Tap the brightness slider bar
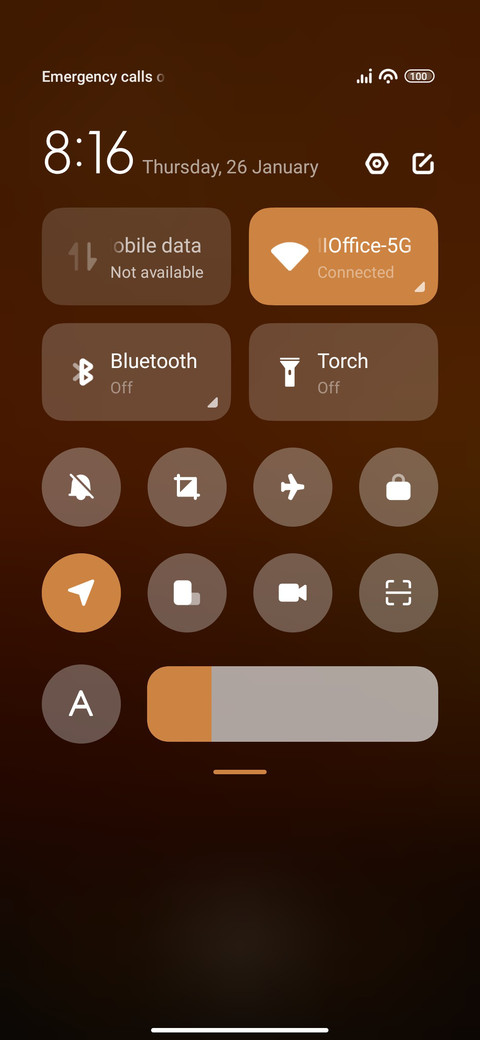The width and height of the screenshot is (480, 1040). coord(292,704)
